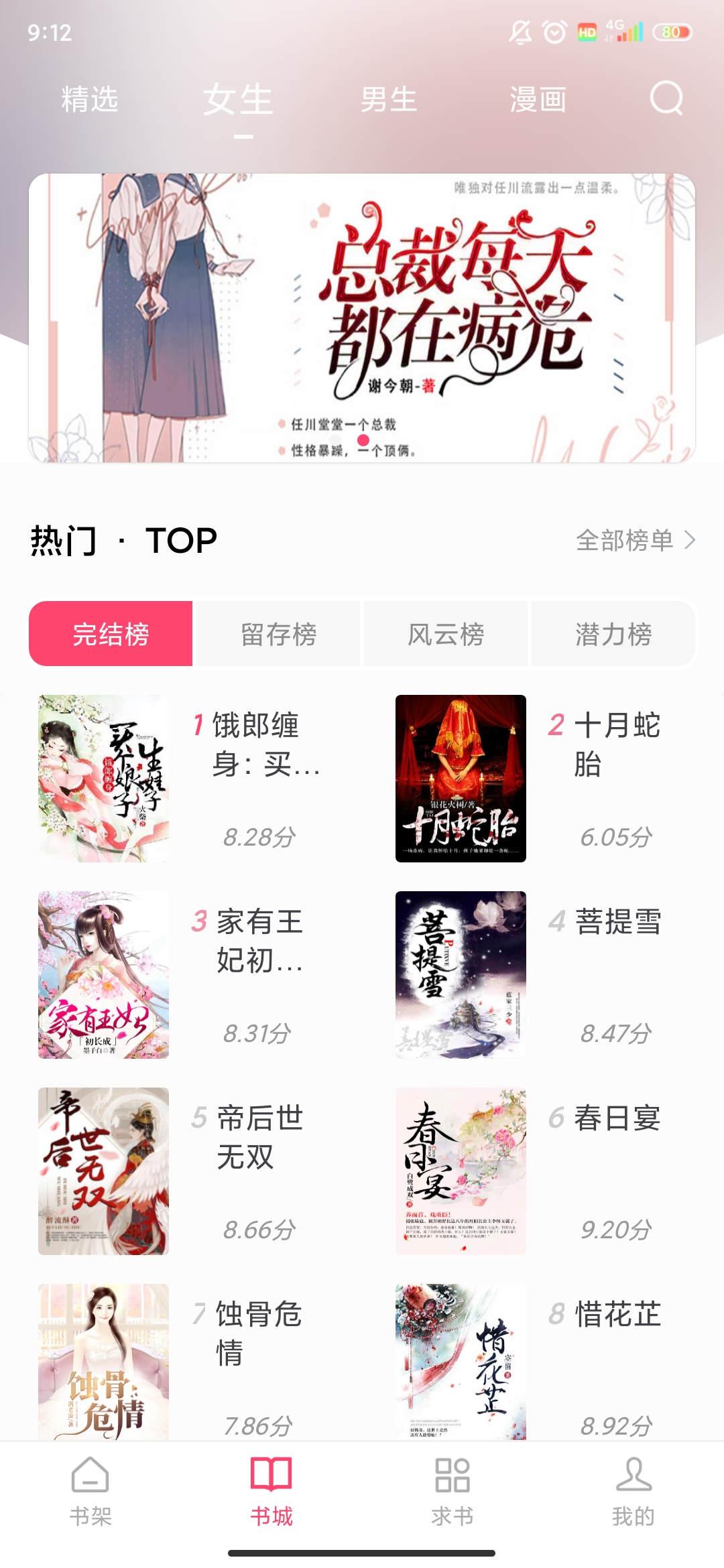Open the search icon at top right
The image size is (724, 1568).
click(x=666, y=102)
